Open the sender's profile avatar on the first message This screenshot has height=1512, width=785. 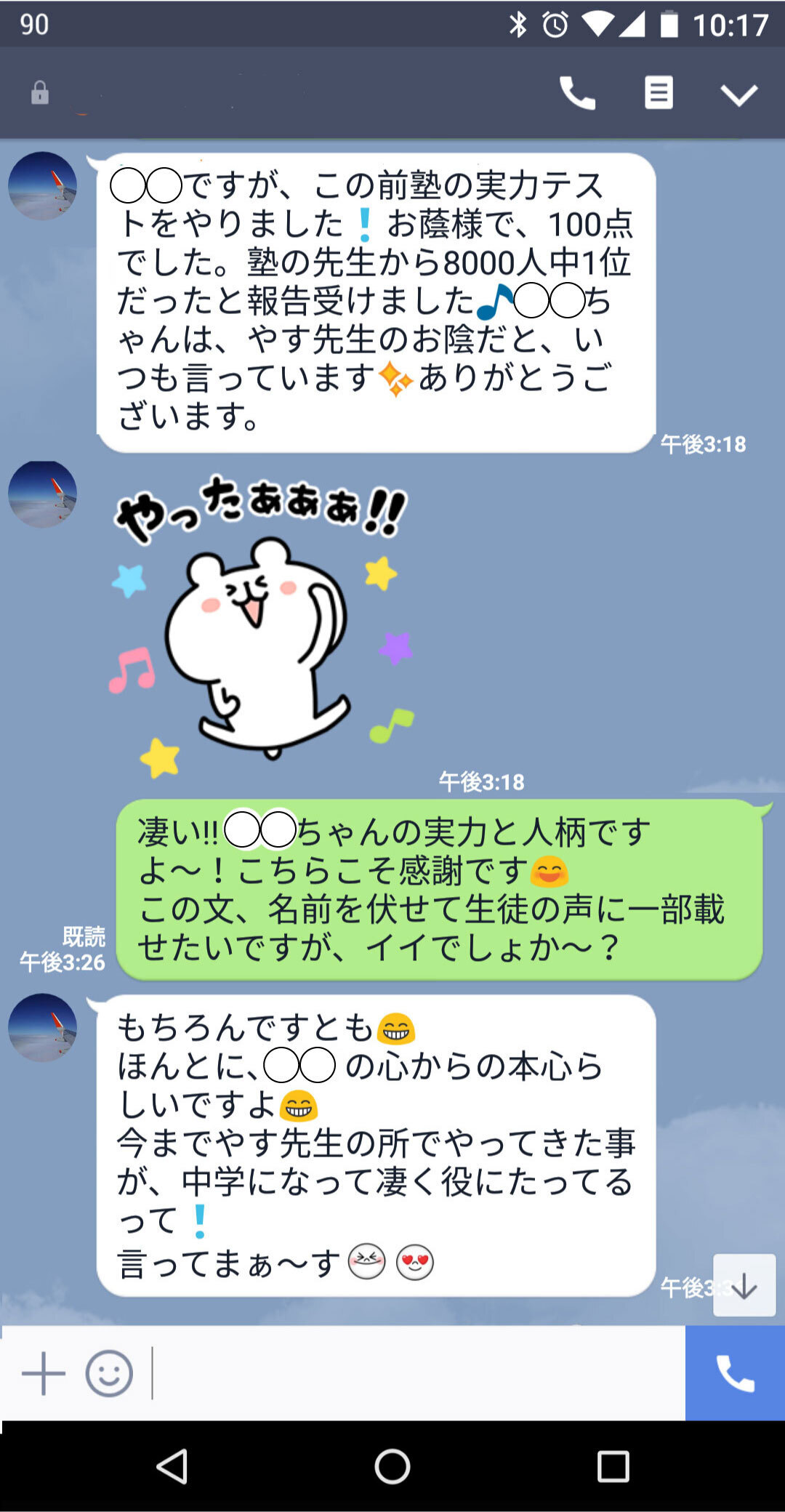[42, 185]
